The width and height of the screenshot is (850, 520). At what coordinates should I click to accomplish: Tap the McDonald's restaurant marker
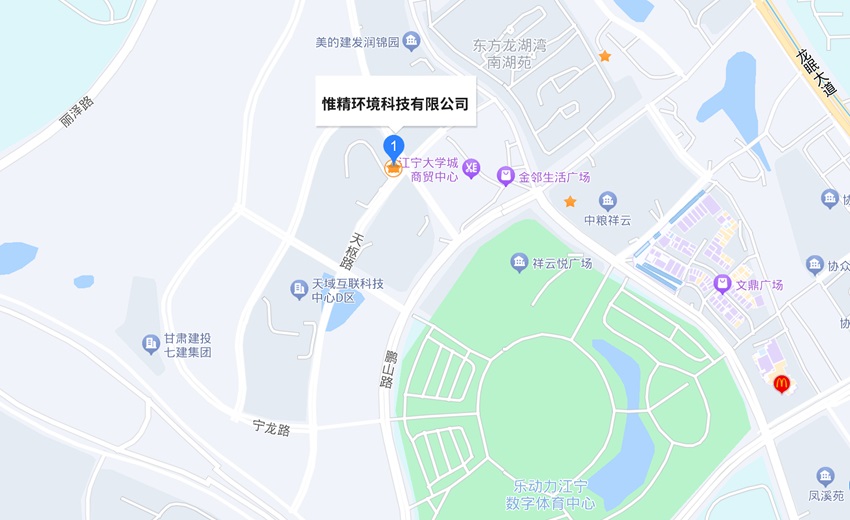(781, 383)
